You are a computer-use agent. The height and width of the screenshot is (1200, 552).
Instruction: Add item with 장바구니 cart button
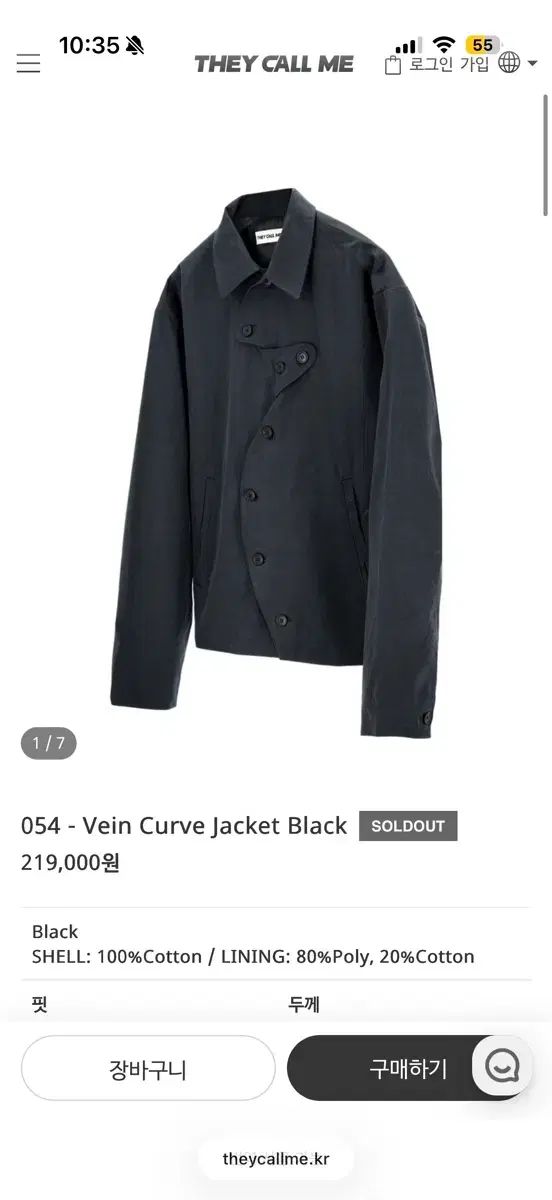148,1068
